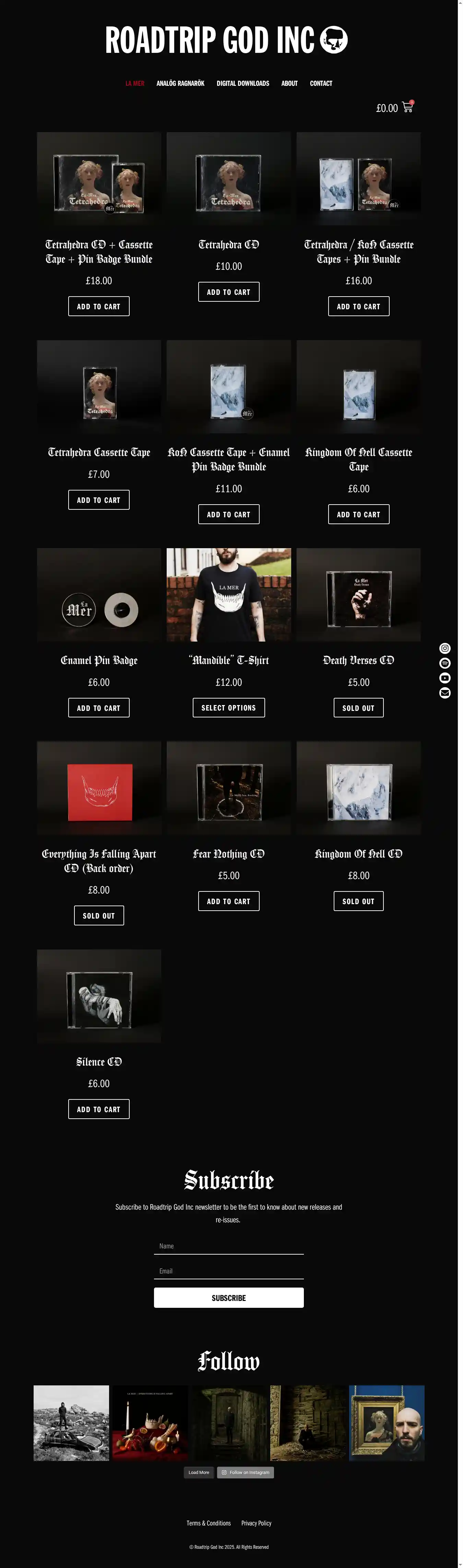
Task: Open the Contact page
Action: (x=321, y=83)
